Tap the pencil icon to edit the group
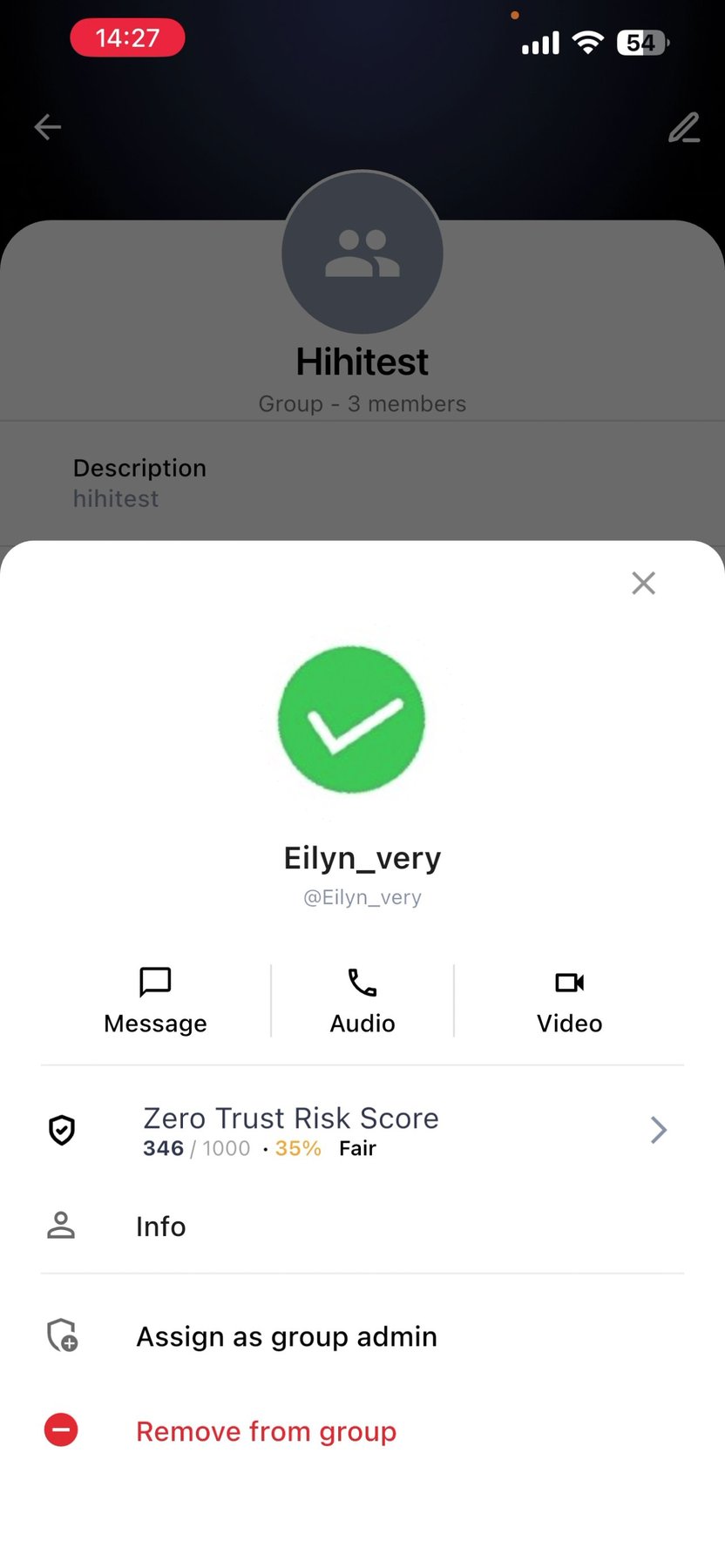 tap(685, 127)
